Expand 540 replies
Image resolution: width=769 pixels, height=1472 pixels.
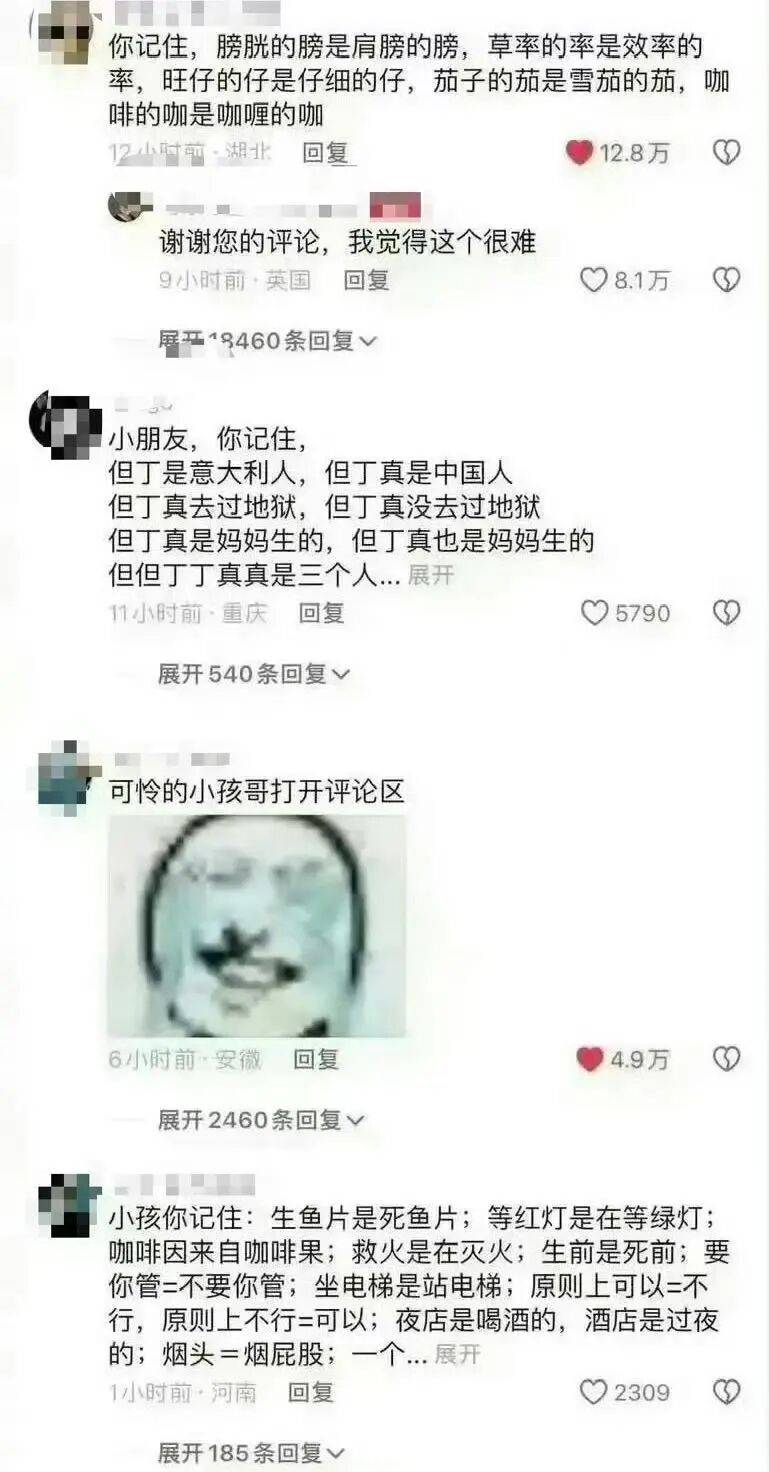click(x=254, y=674)
